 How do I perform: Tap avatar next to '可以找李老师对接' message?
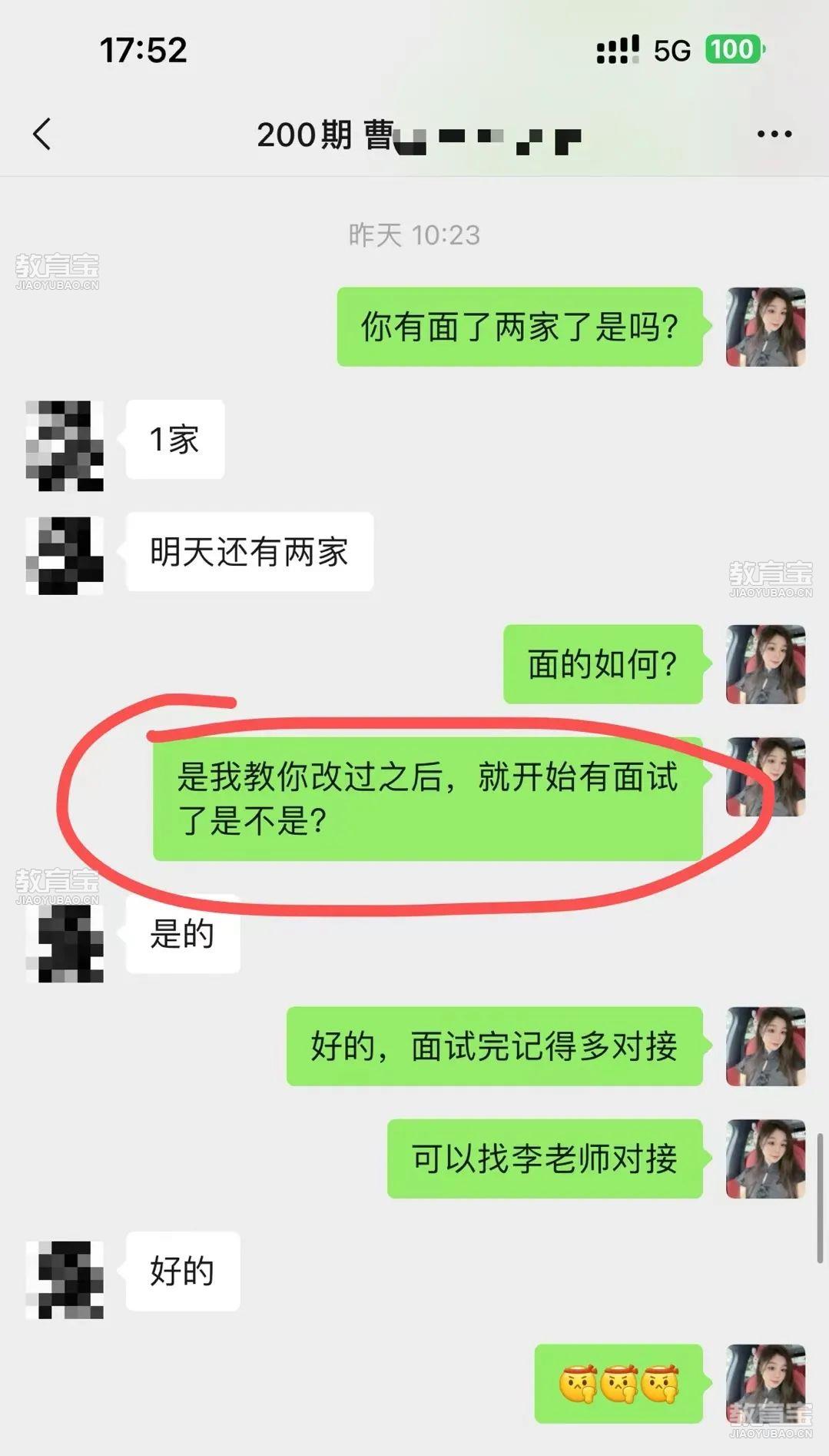click(765, 1158)
